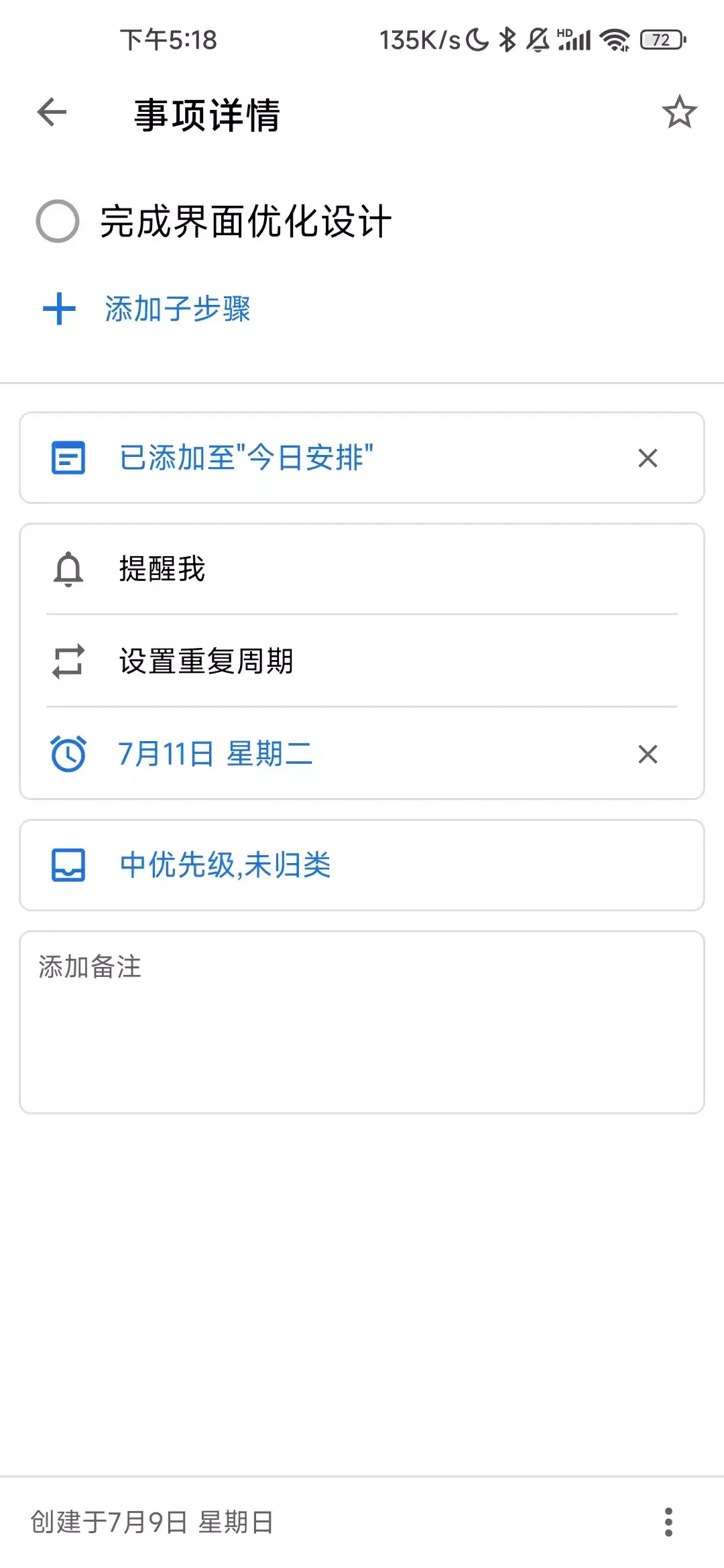Click the inbox icon for priority settings
The width and height of the screenshot is (724, 1568).
pos(67,864)
